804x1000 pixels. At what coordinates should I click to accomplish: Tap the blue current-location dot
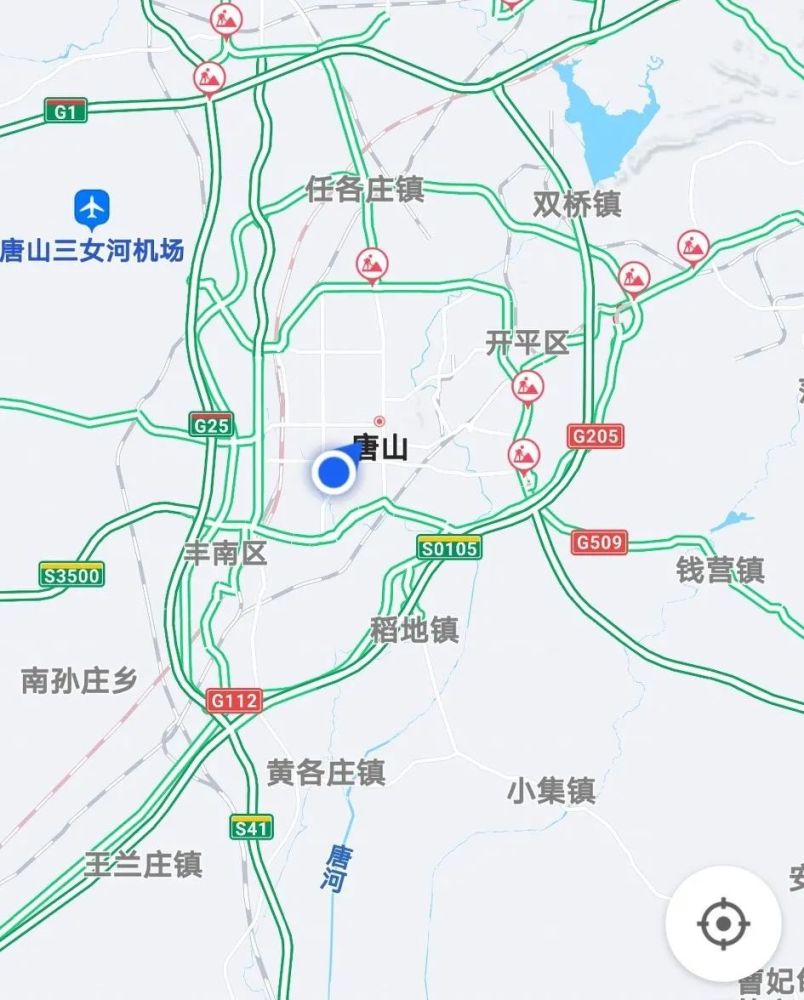coord(333,472)
